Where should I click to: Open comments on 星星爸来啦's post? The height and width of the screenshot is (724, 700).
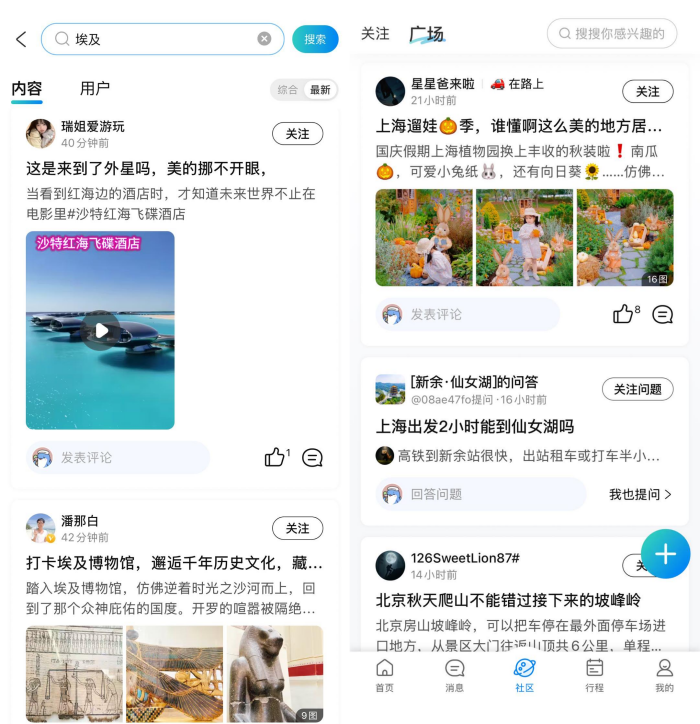662,315
